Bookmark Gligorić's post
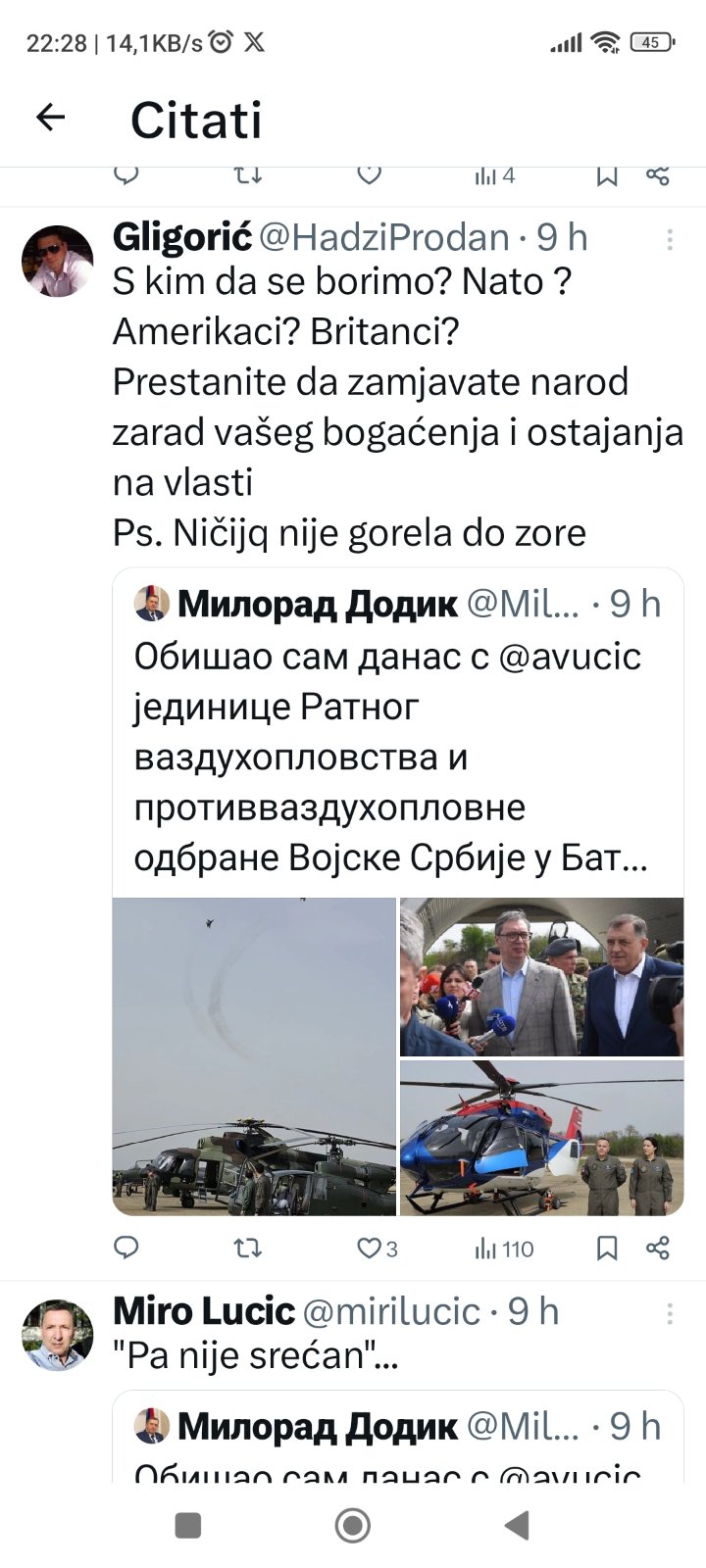706x1568 pixels. (607, 1248)
